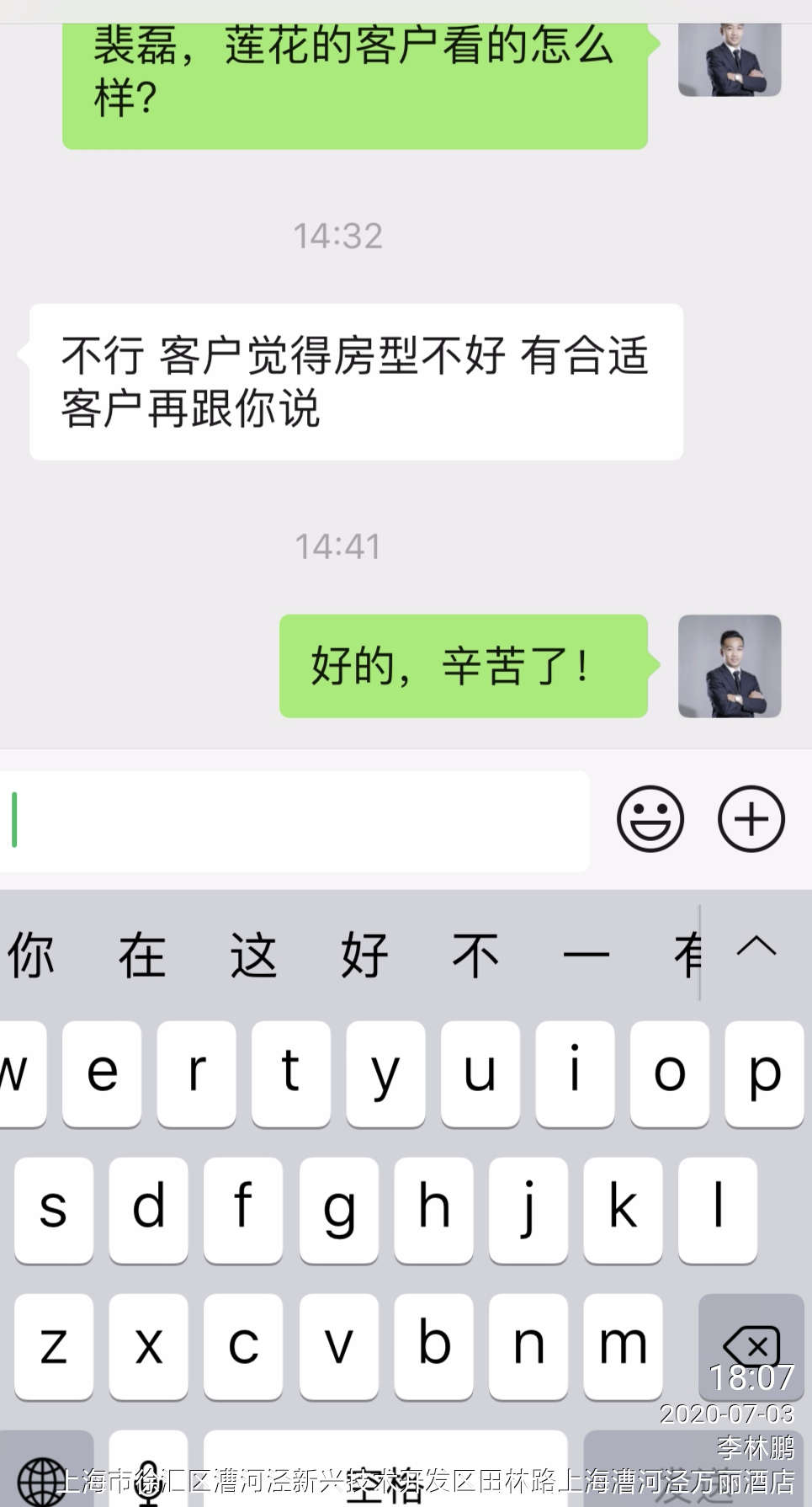Focus the message text input field
This screenshot has width=812, height=1507.
[295, 821]
